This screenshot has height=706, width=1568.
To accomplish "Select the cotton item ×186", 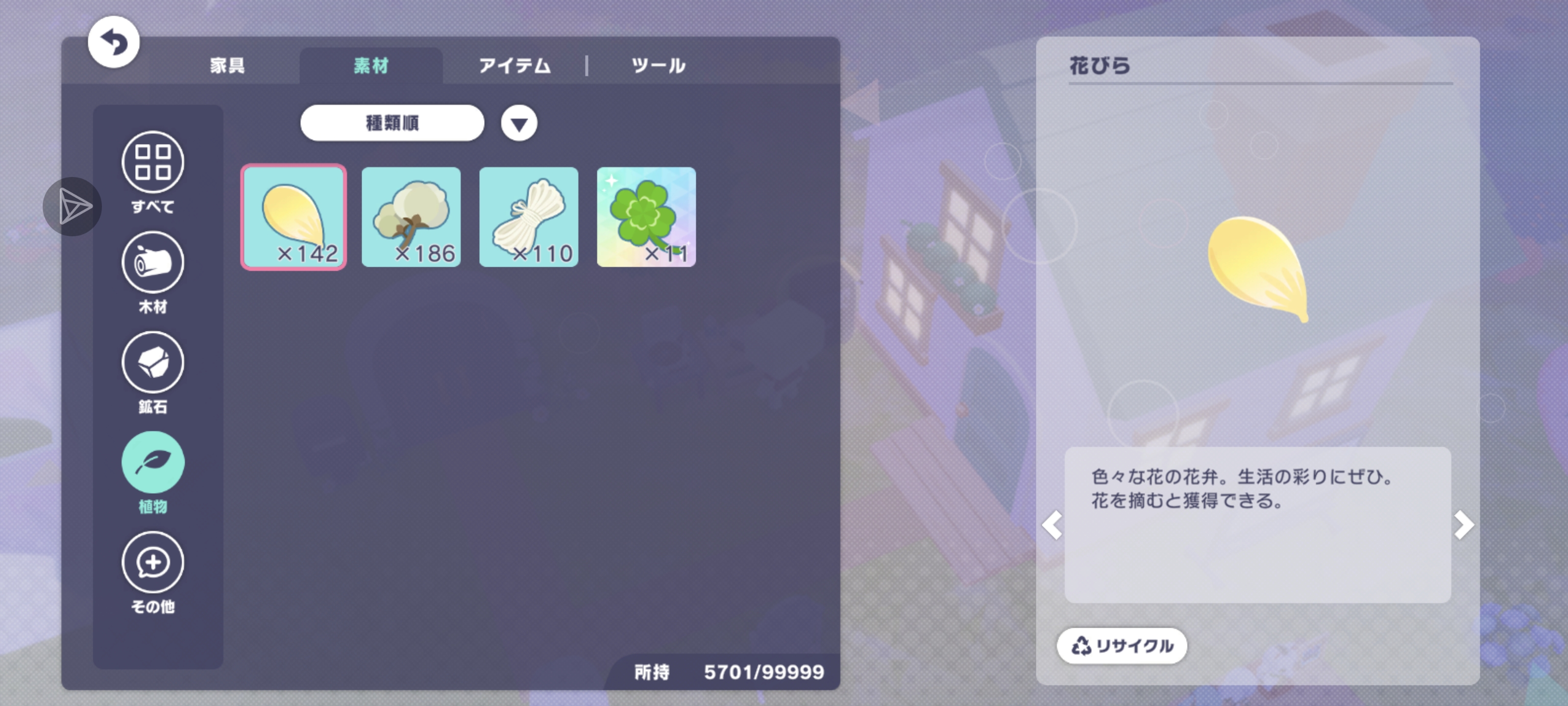I will click(x=411, y=217).
